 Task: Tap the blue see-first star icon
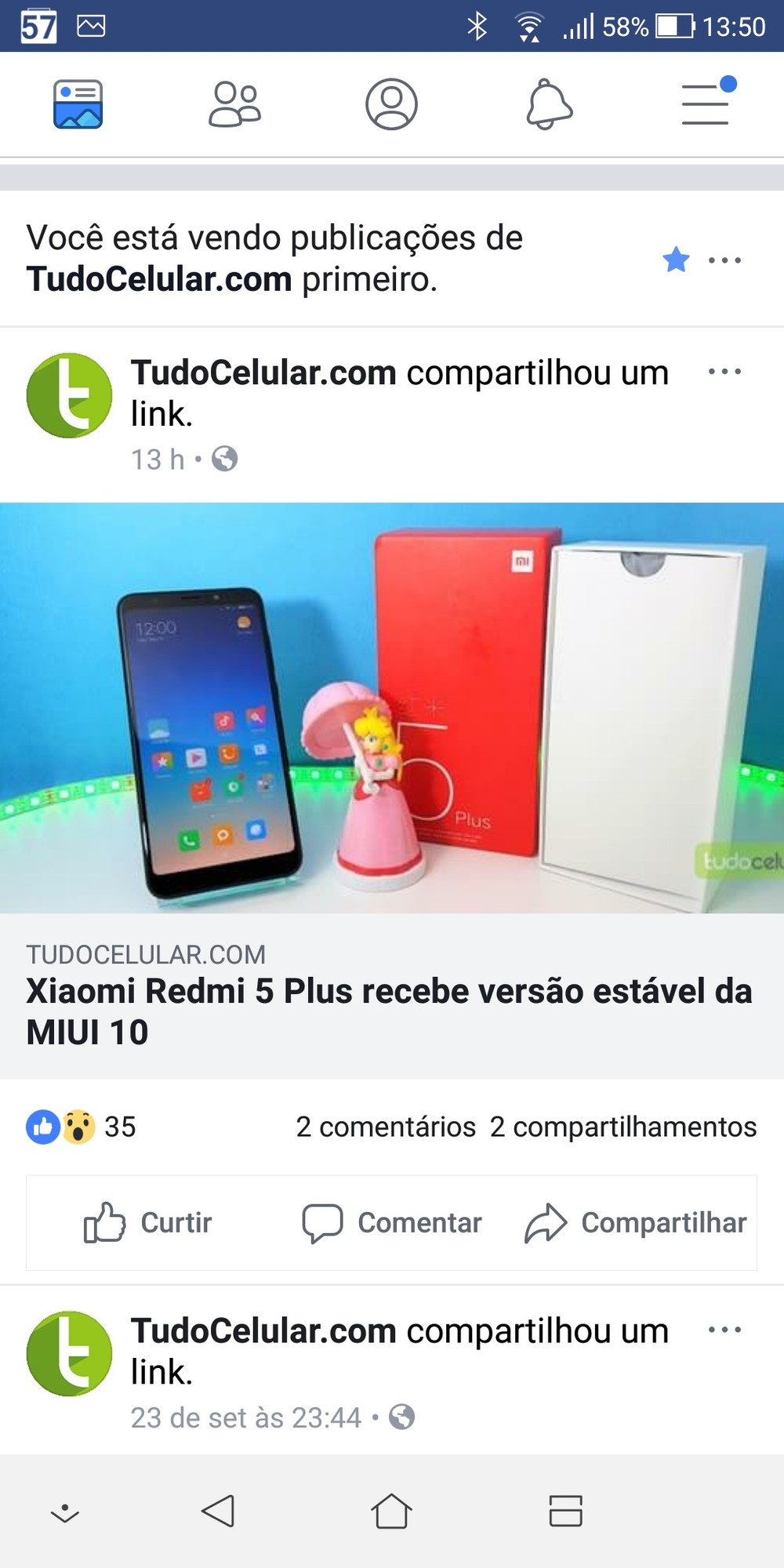(x=676, y=260)
